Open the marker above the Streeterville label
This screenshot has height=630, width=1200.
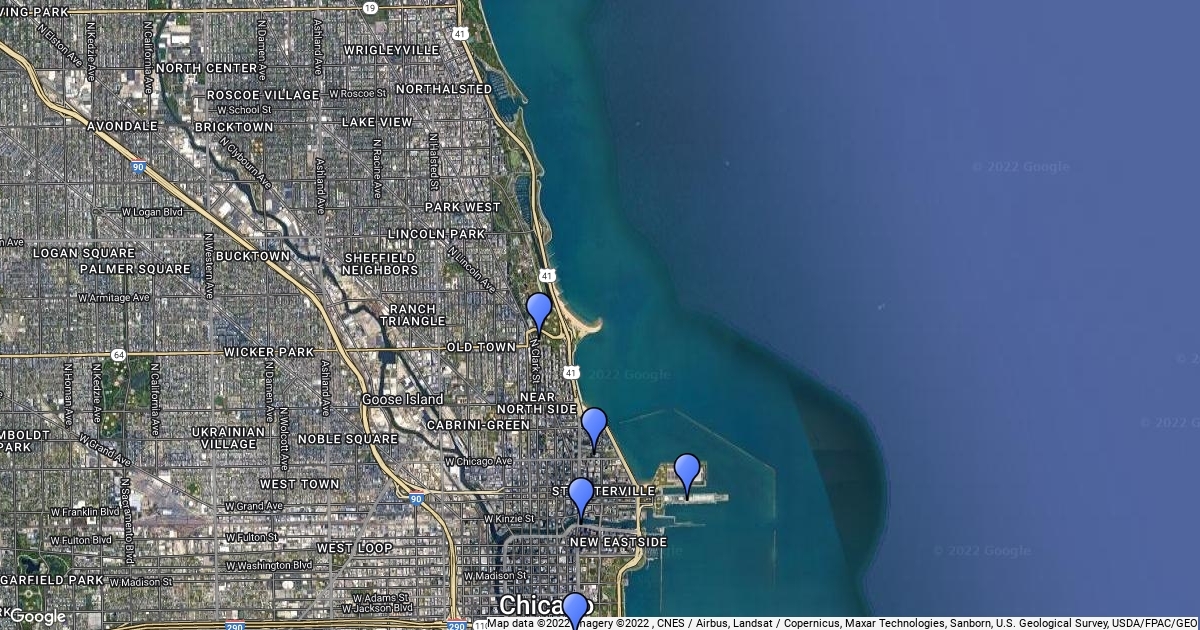click(581, 495)
